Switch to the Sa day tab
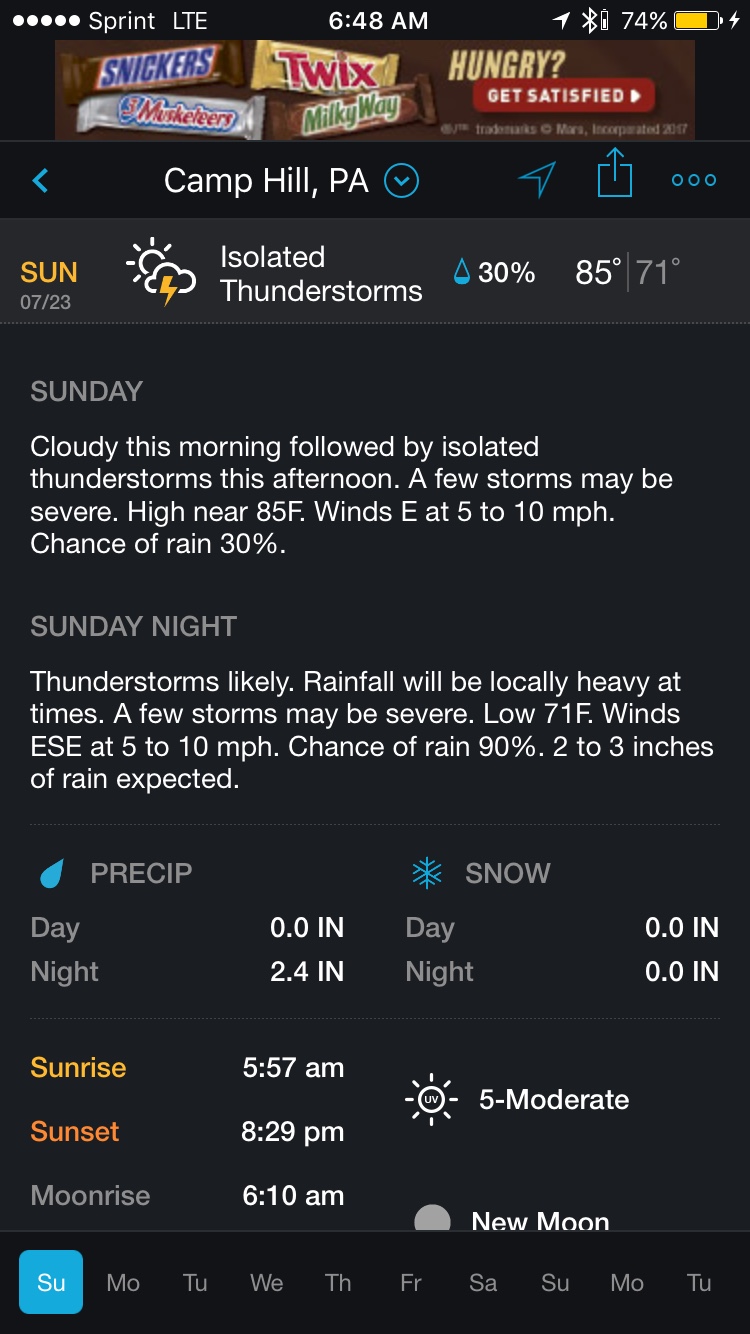The height and width of the screenshot is (1334, 750). 483,1282
